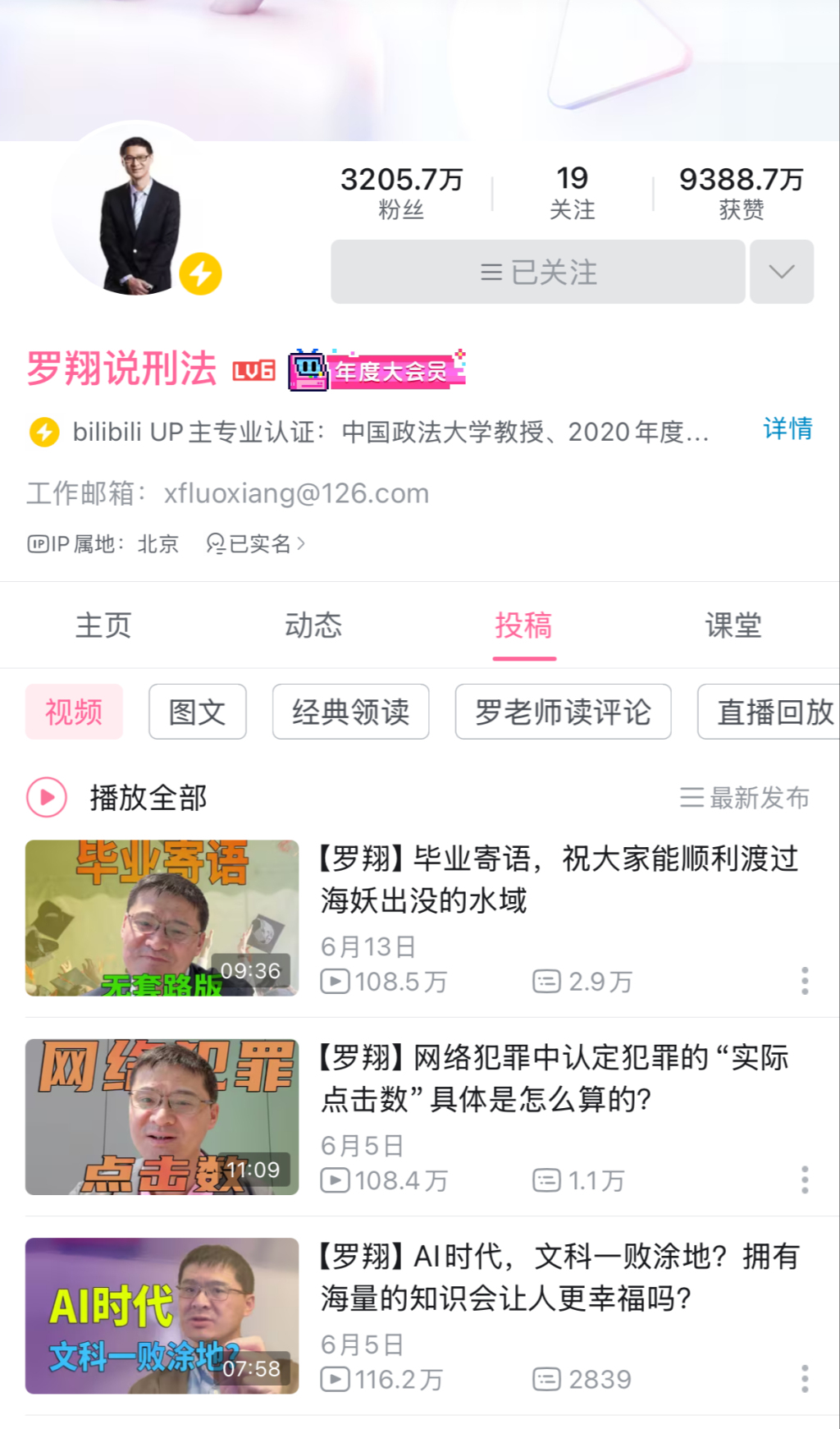Expand the dropdown arrow beside 已关注
Screen dimensions: 840x1429
[781, 272]
